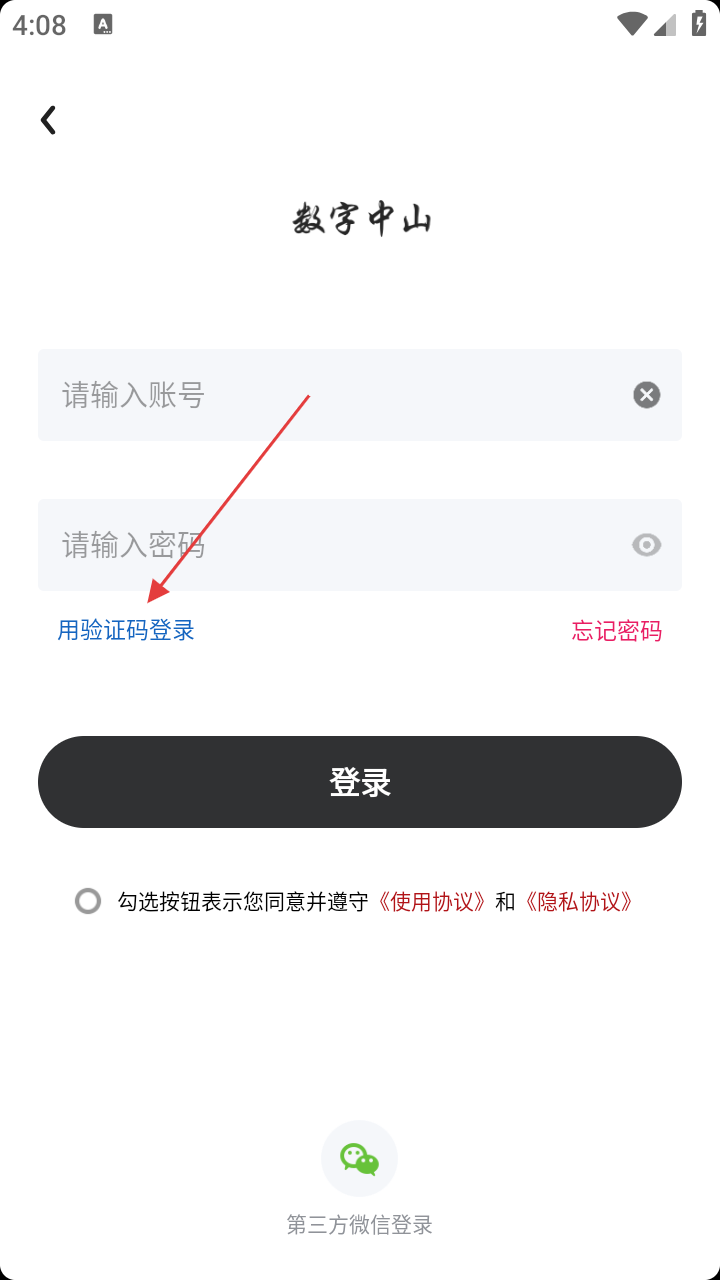Open the 《使用协议》 usage agreement

(432, 901)
